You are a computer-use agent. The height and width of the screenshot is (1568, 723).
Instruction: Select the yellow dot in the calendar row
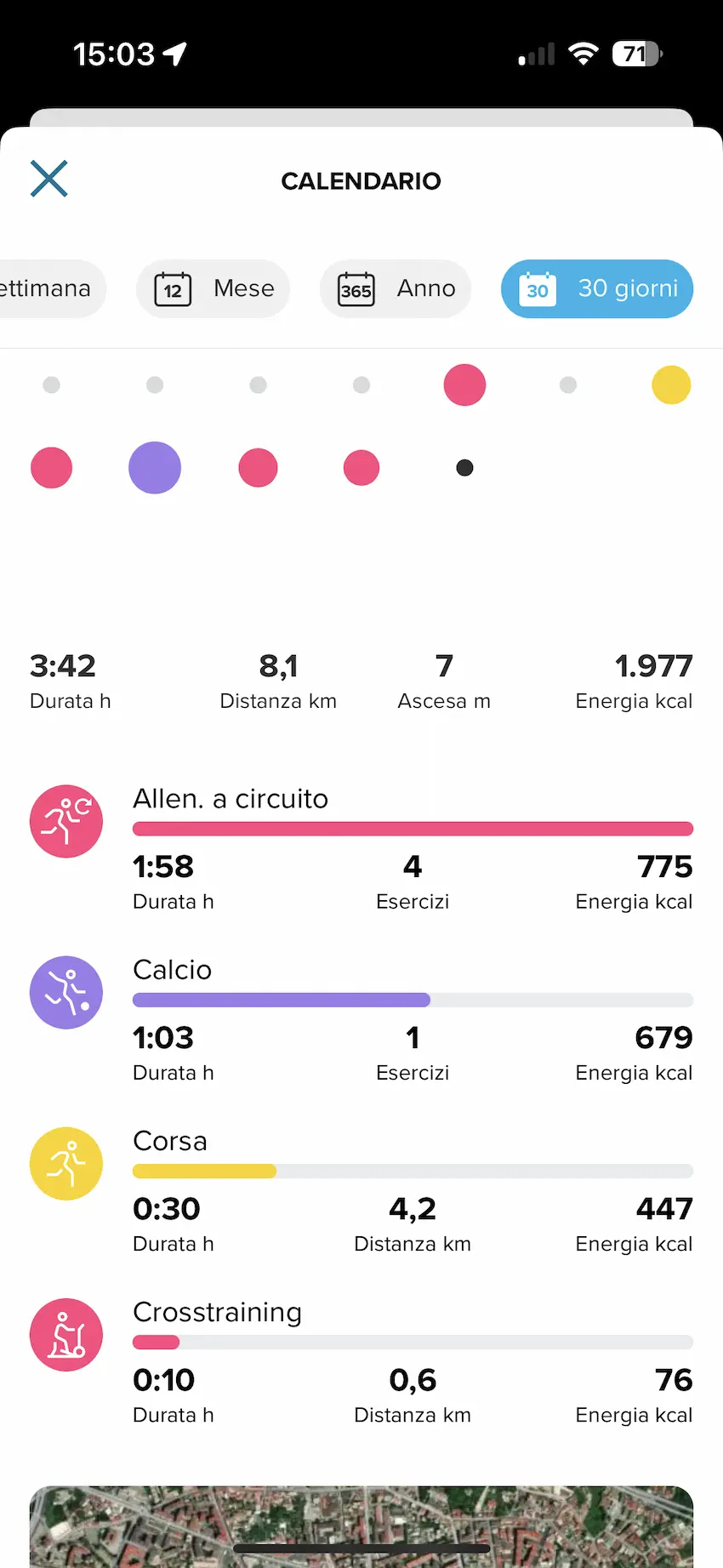click(670, 385)
